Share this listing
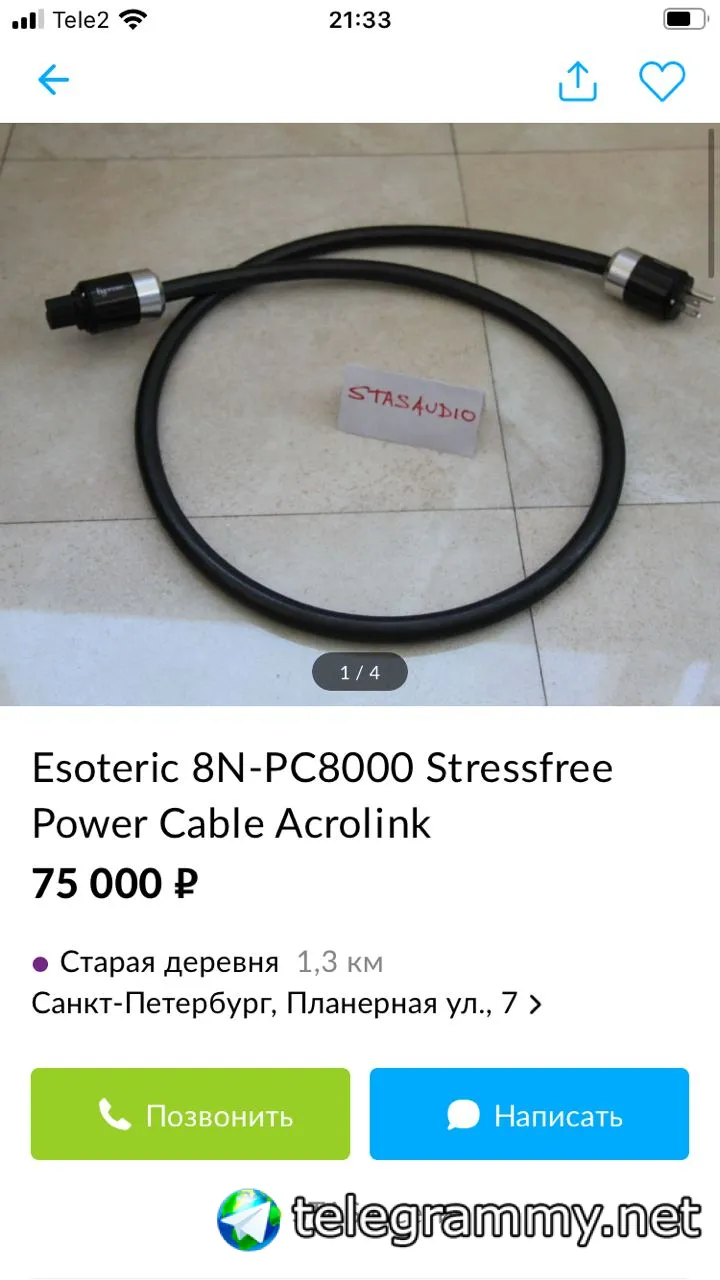The image size is (720, 1280). [577, 81]
